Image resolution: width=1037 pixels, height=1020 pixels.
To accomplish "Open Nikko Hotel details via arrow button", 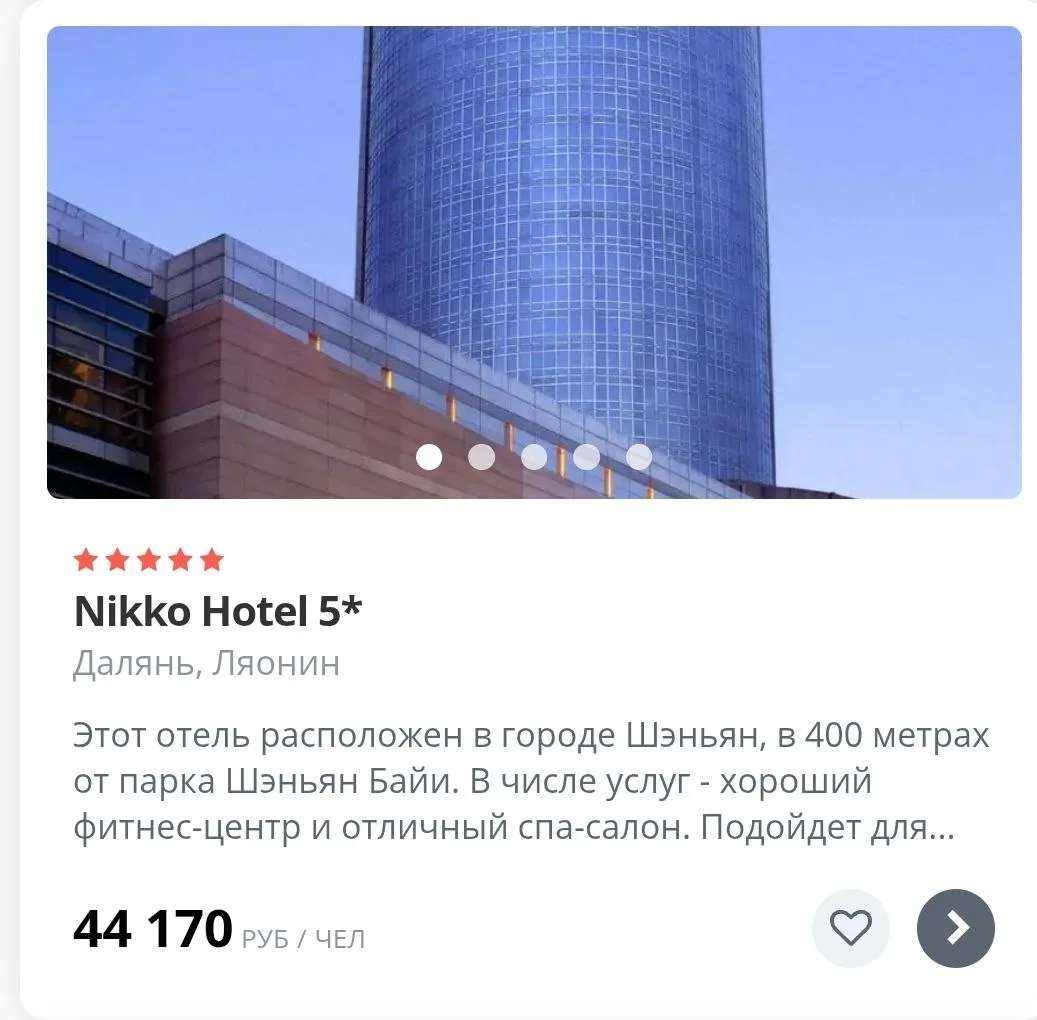I will click(x=956, y=928).
